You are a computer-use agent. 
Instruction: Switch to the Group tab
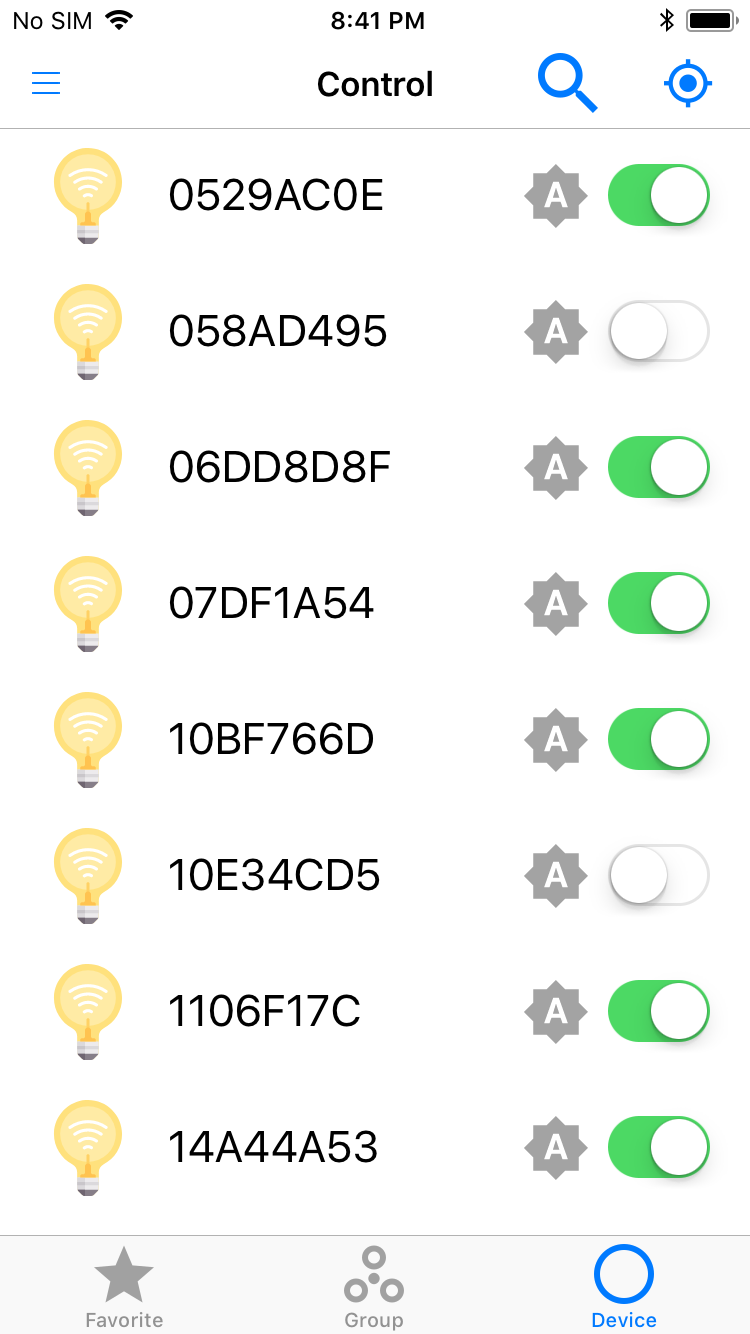[374, 1286]
